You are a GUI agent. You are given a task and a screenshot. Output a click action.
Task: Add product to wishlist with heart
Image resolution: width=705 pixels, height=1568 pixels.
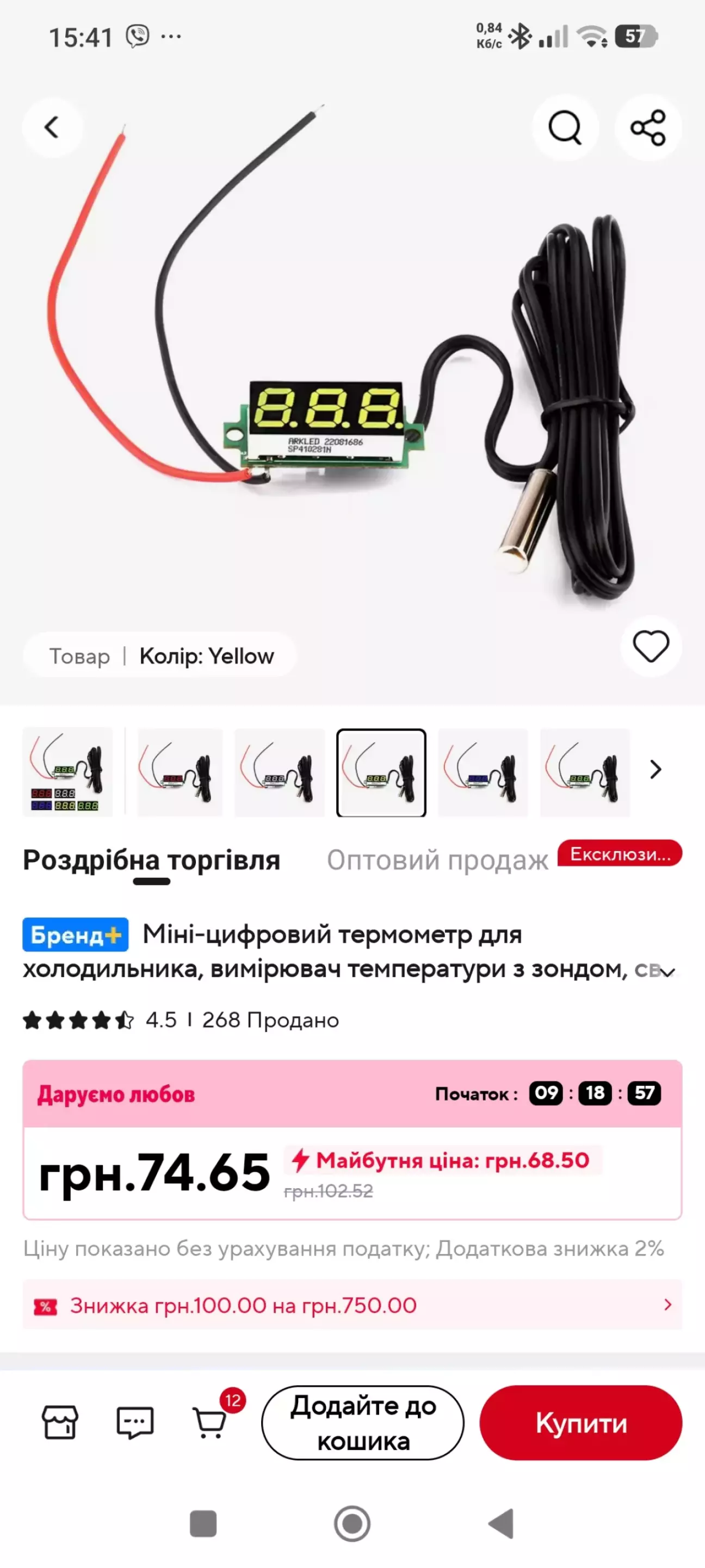click(650, 647)
